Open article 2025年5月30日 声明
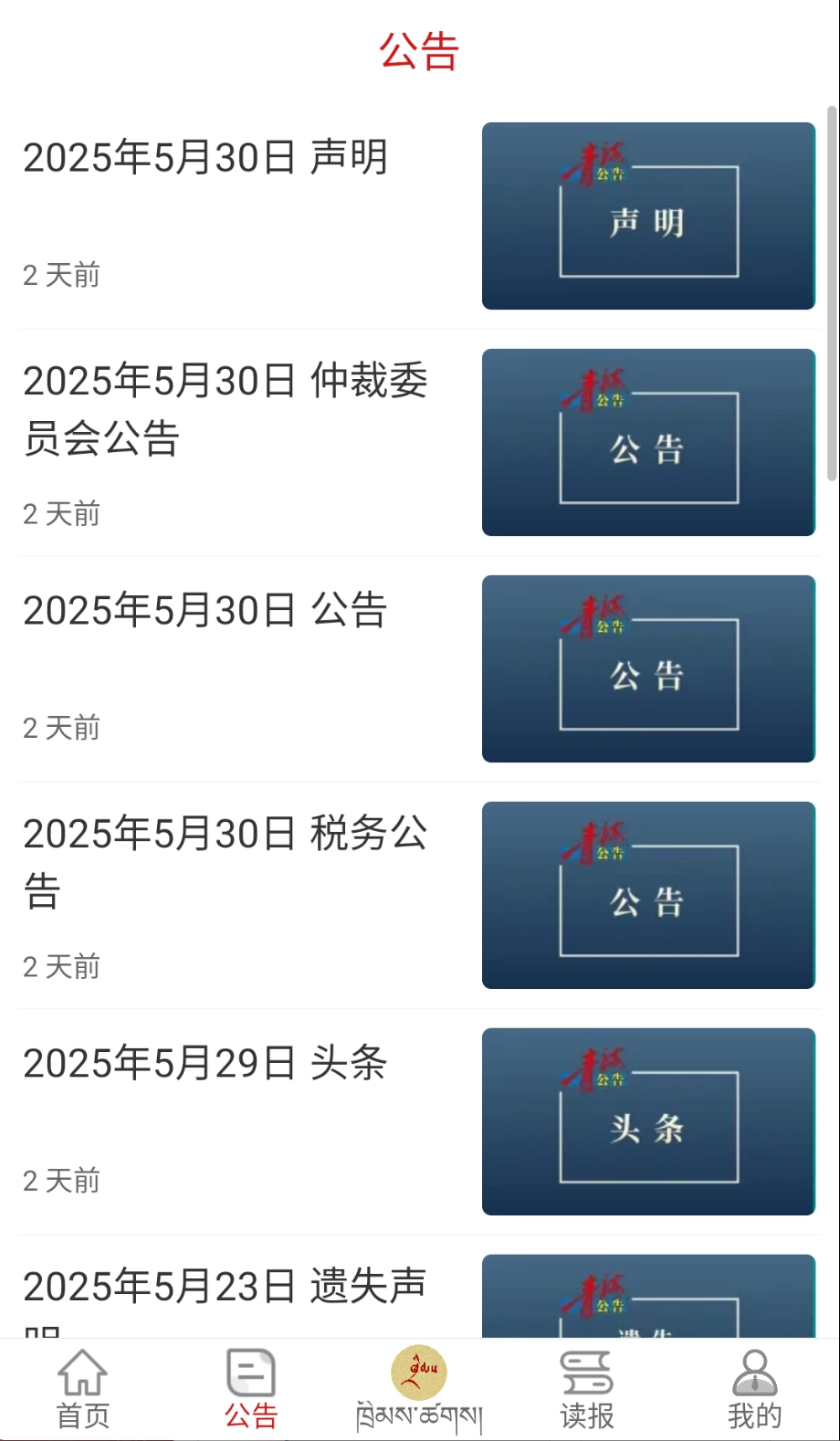This screenshot has height=1441, width=840. [205, 158]
